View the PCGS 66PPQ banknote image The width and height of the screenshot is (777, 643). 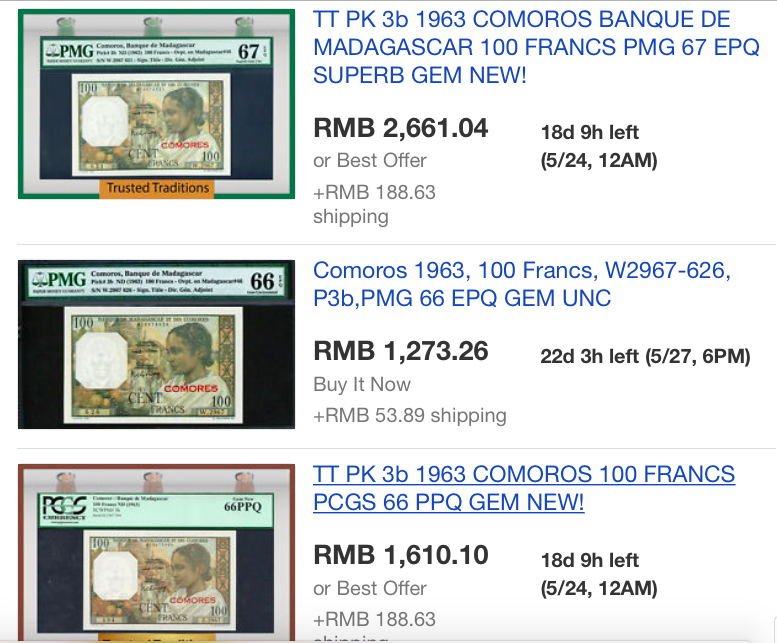click(156, 554)
